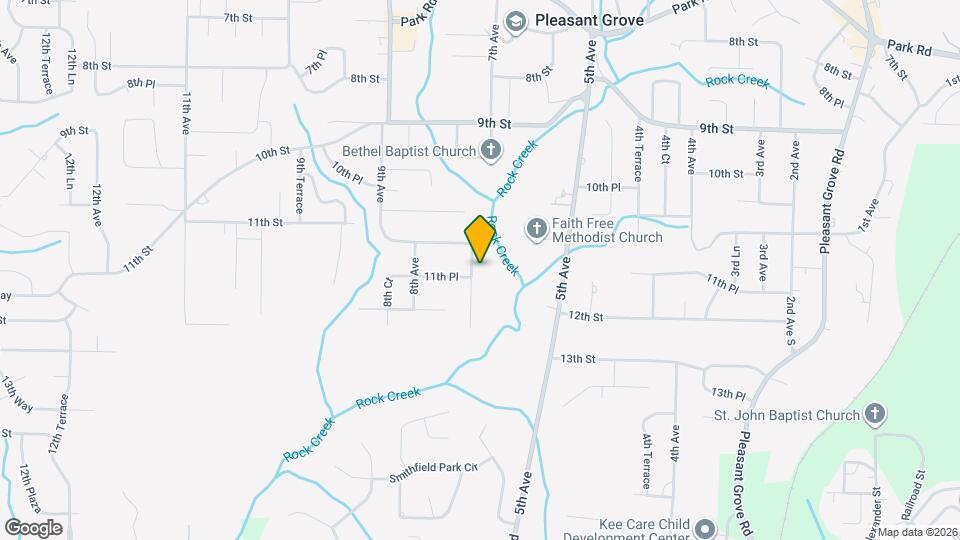Viewport: 960px width, 540px height.
Task: Open St. John Baptist Church marker
Action: click(x=875, y=415)
